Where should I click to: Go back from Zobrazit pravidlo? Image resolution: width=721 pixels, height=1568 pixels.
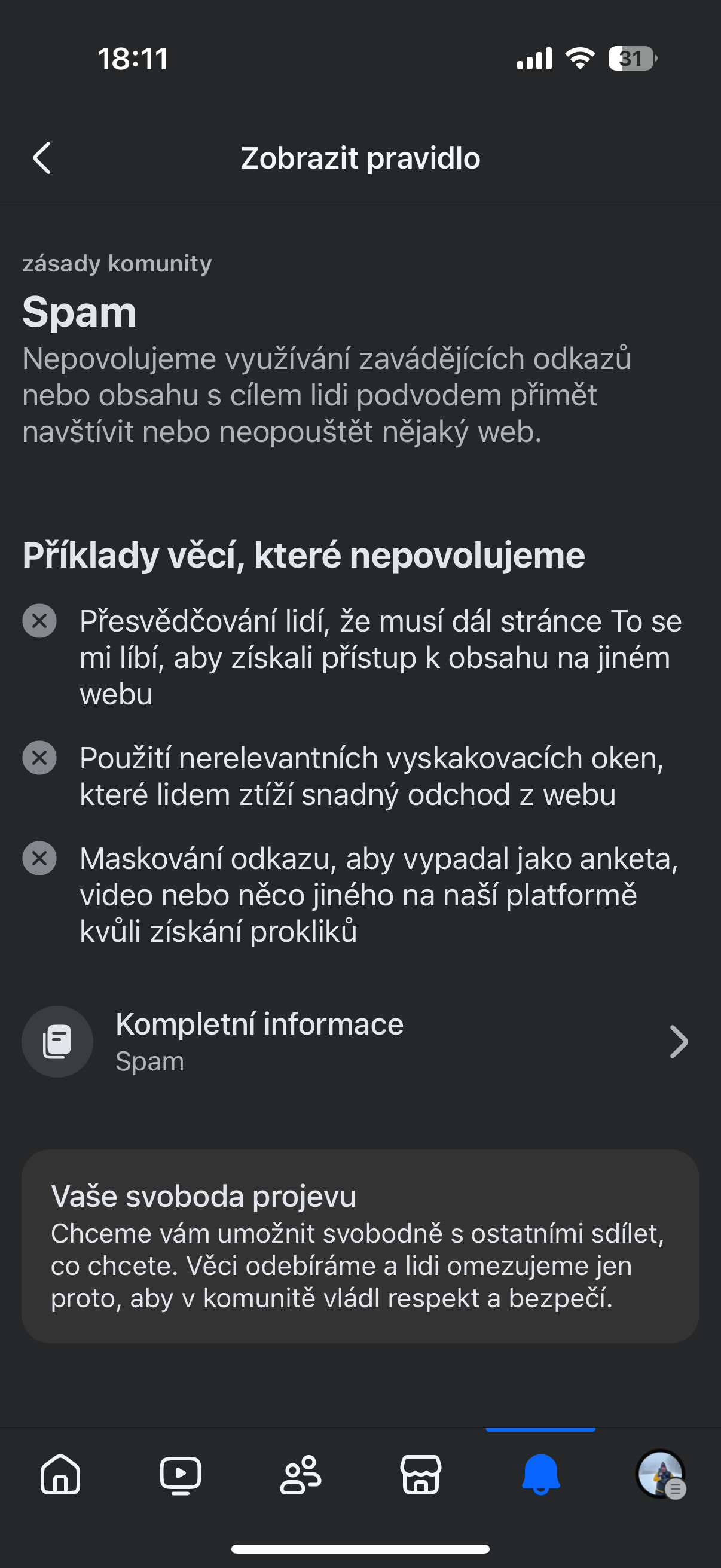[42, 158]
